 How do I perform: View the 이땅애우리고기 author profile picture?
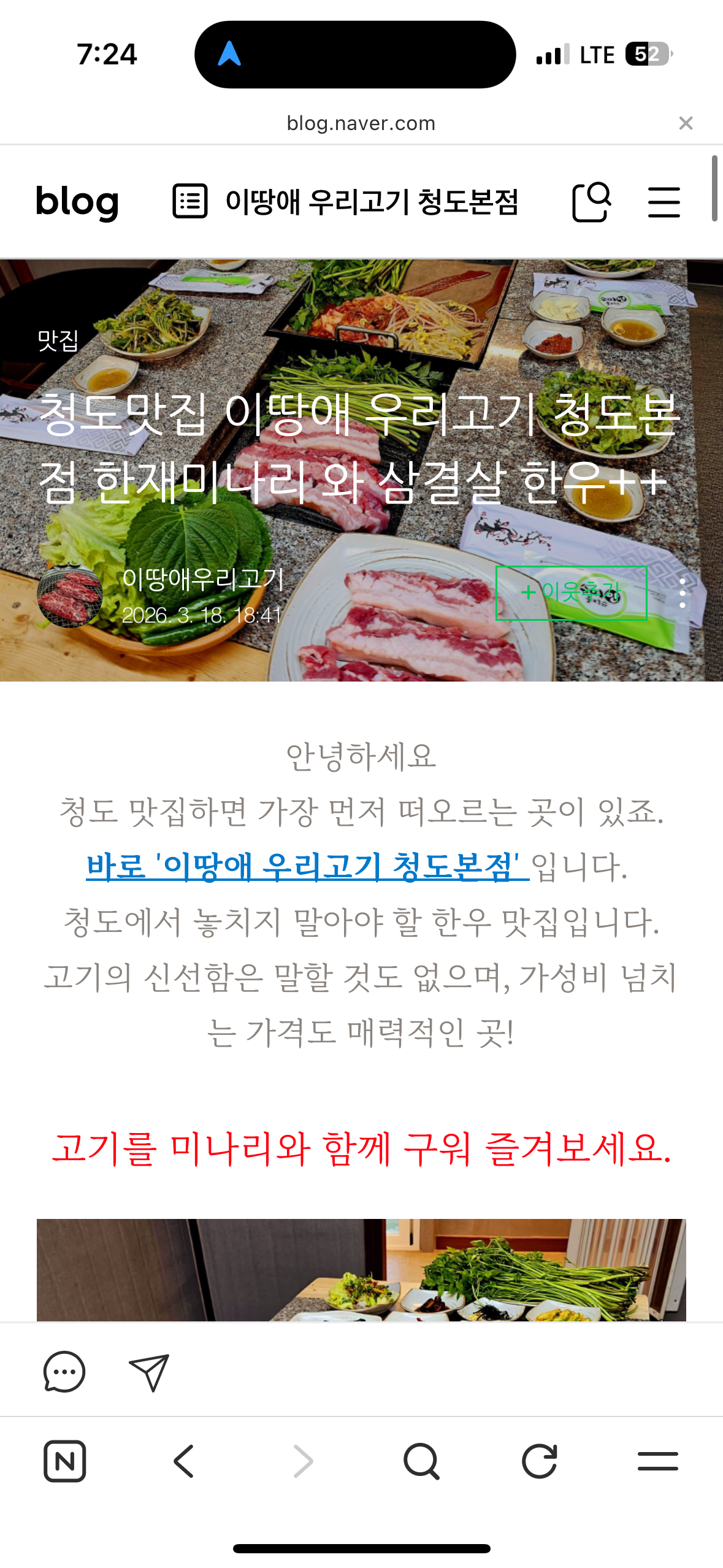pyautogui.click(x=70, y=596)
